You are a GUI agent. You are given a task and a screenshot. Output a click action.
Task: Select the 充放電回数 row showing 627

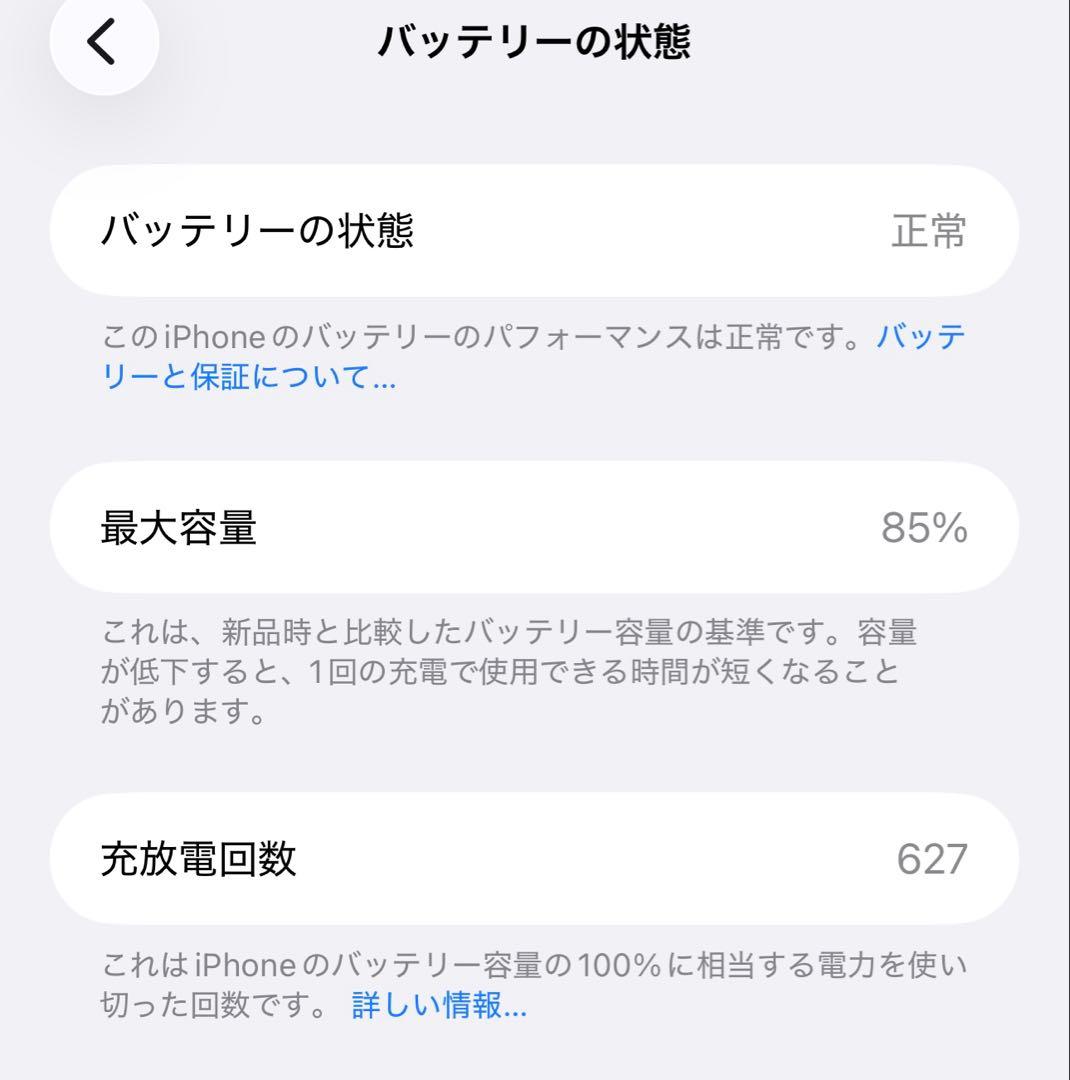coord(535,857)
